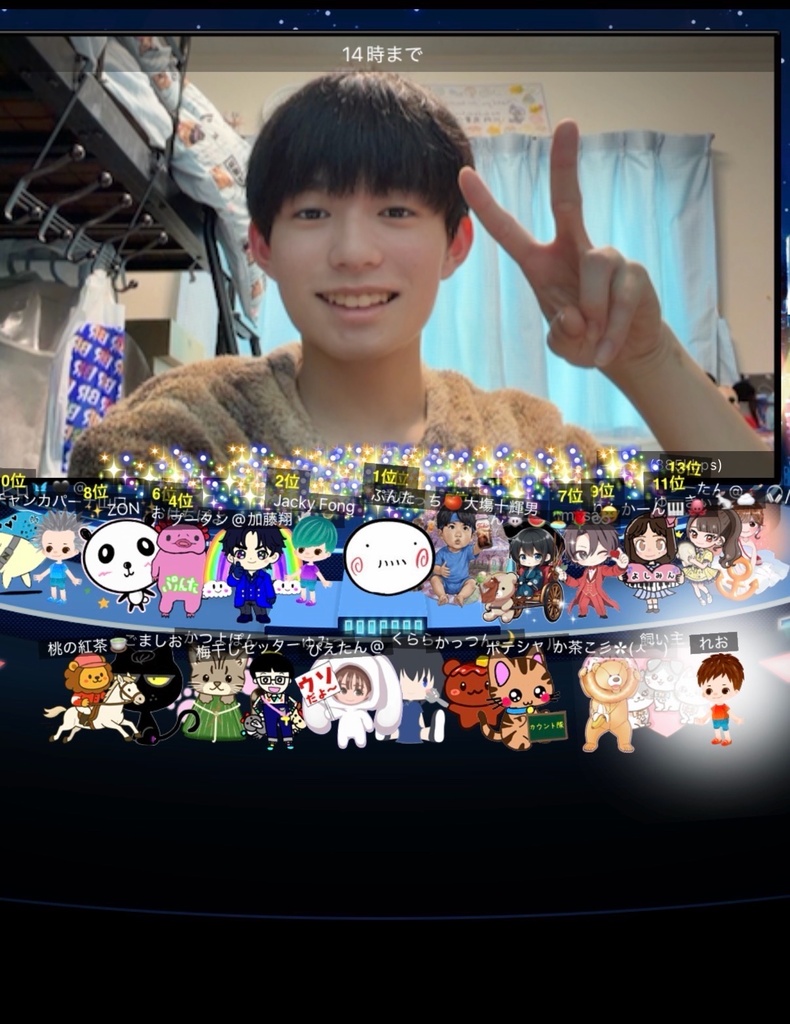Viewport: 790px width, 1024px height.
Task: Open ぴえたん@'s white rabbit avatar
Action: coord(350,700)
